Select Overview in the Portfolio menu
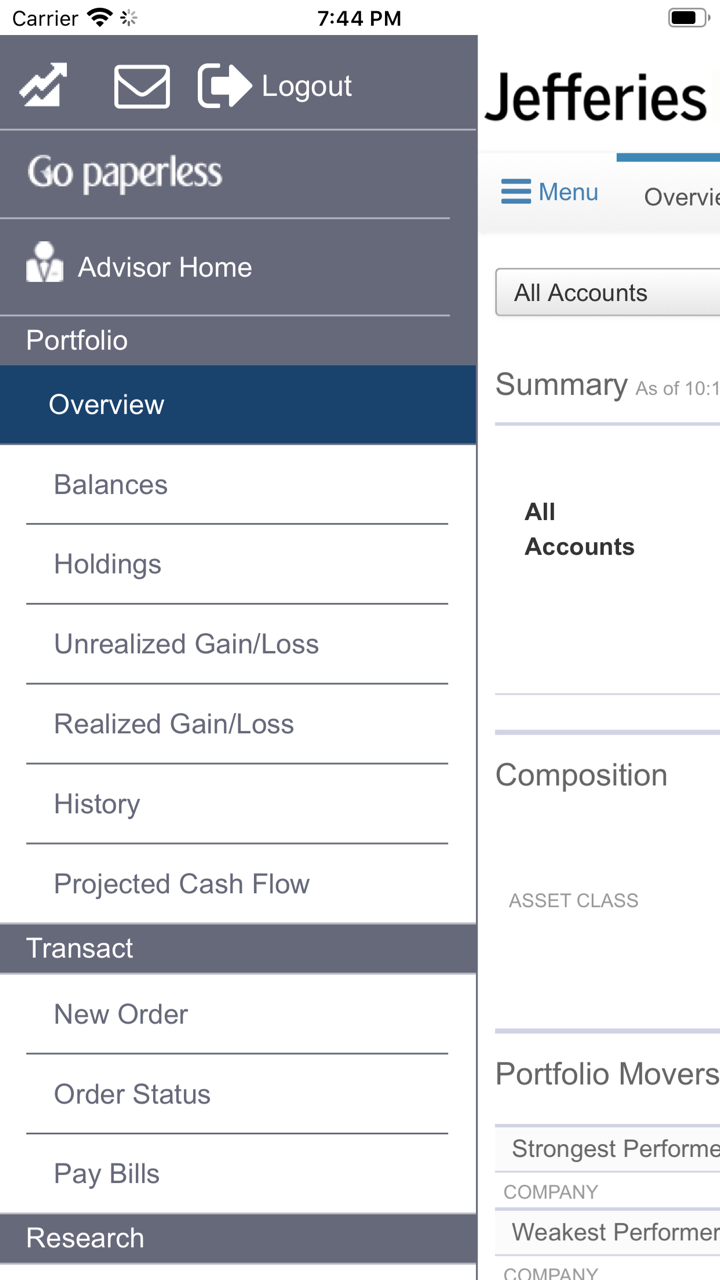 tap(107, 405)
